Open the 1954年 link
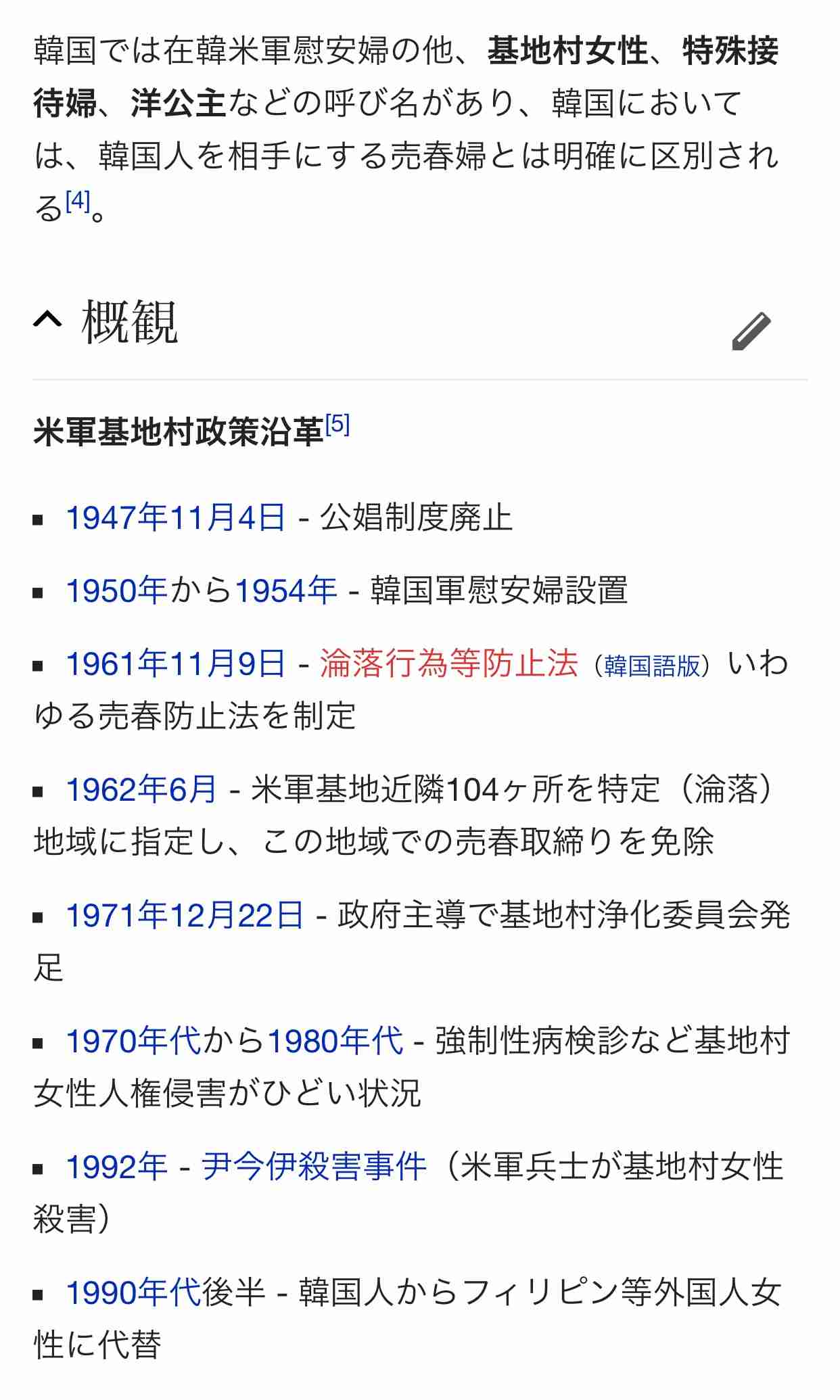 [285, 590]
